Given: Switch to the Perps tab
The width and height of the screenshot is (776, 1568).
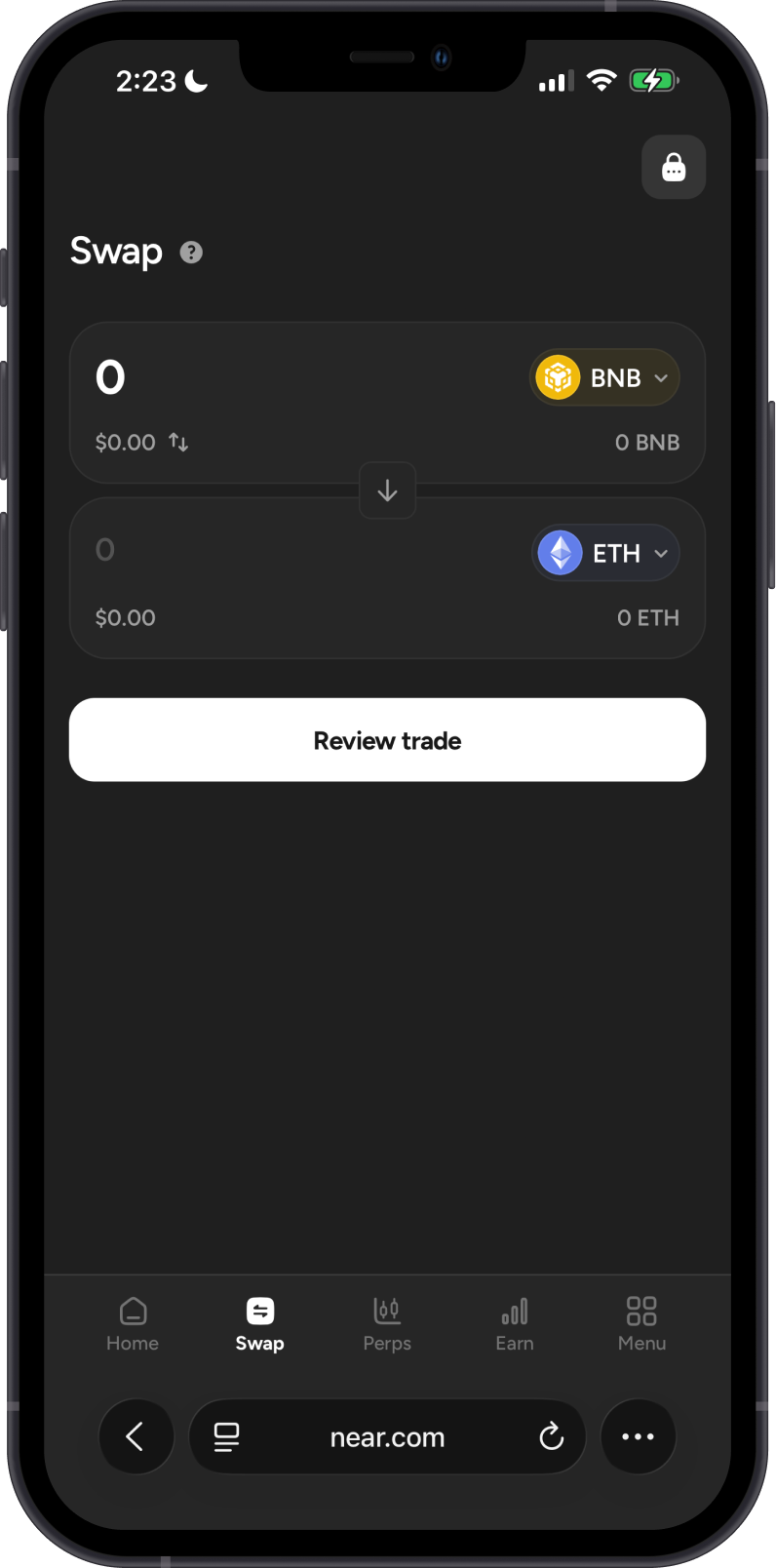Looking at the screenshot, I should [387, 1324].
